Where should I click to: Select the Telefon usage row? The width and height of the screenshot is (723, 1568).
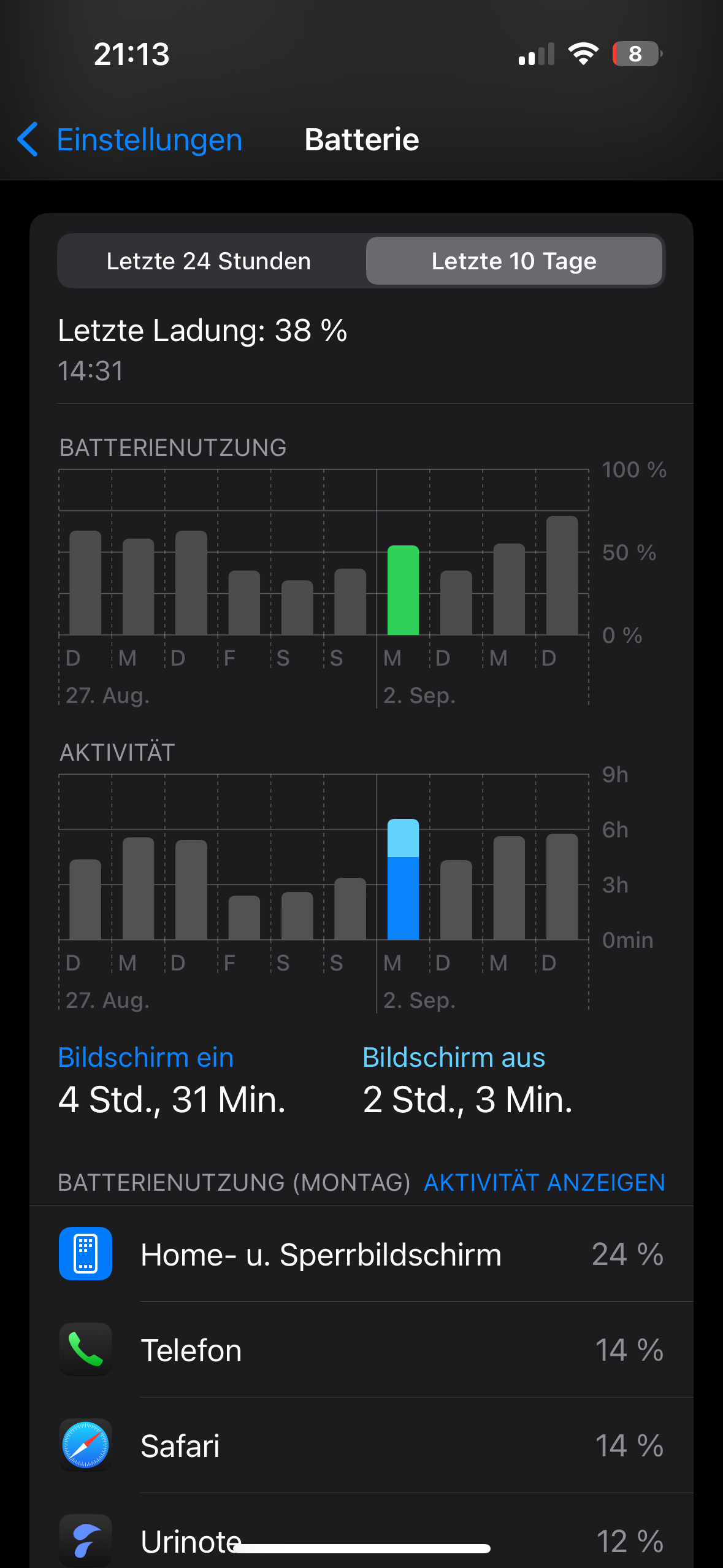point(361,1350)
